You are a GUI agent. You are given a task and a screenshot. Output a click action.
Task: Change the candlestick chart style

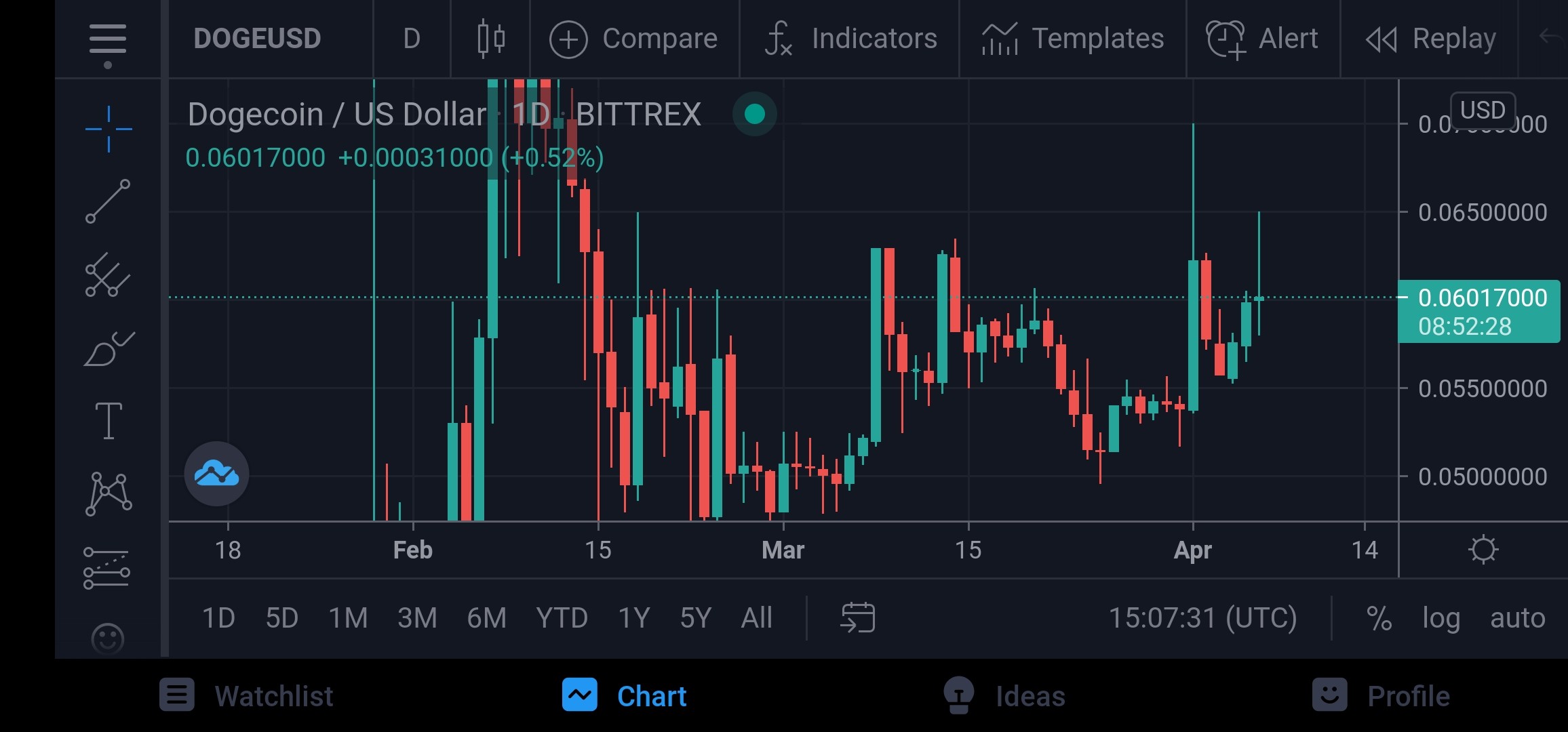tap(491, 39)
